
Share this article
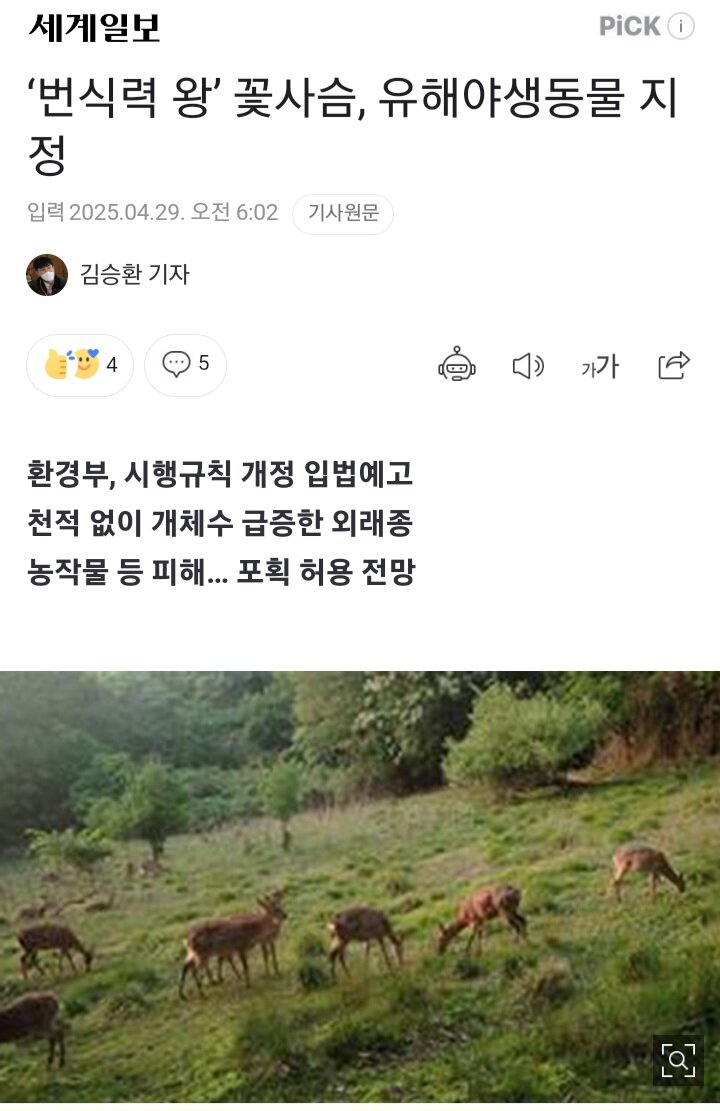(674, 366)
